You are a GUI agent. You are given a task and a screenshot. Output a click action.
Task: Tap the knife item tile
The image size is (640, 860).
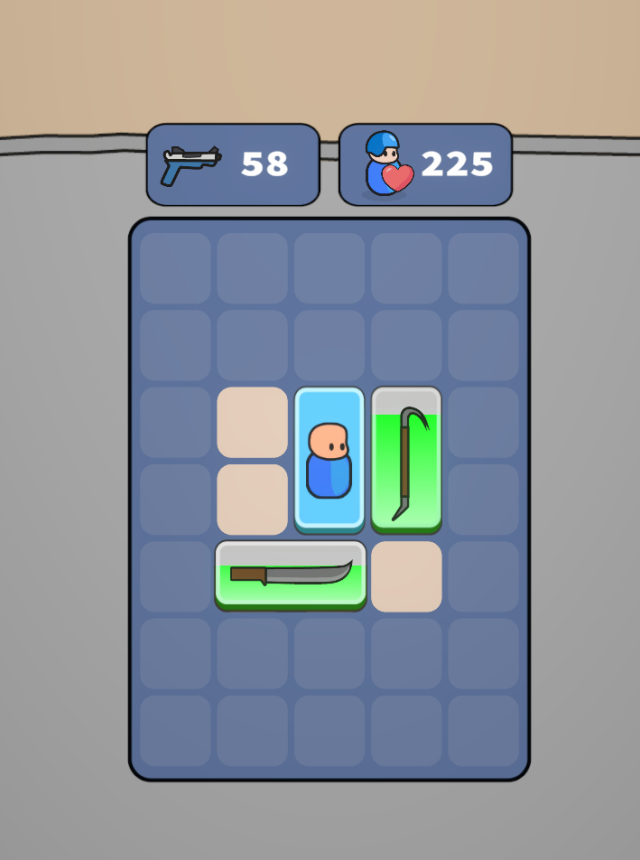(x=290, y=574)
